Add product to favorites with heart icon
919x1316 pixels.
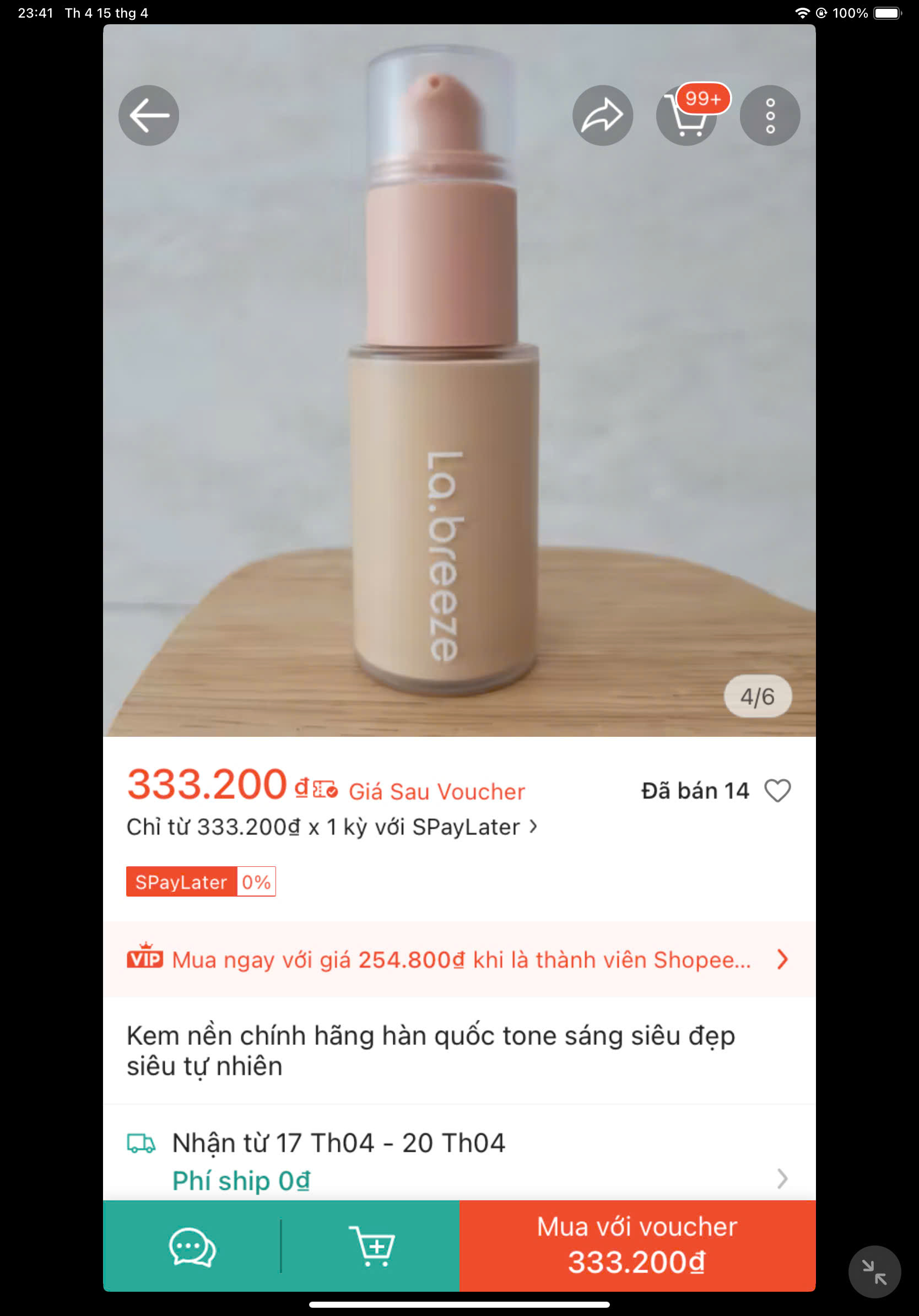coord(777,790)
